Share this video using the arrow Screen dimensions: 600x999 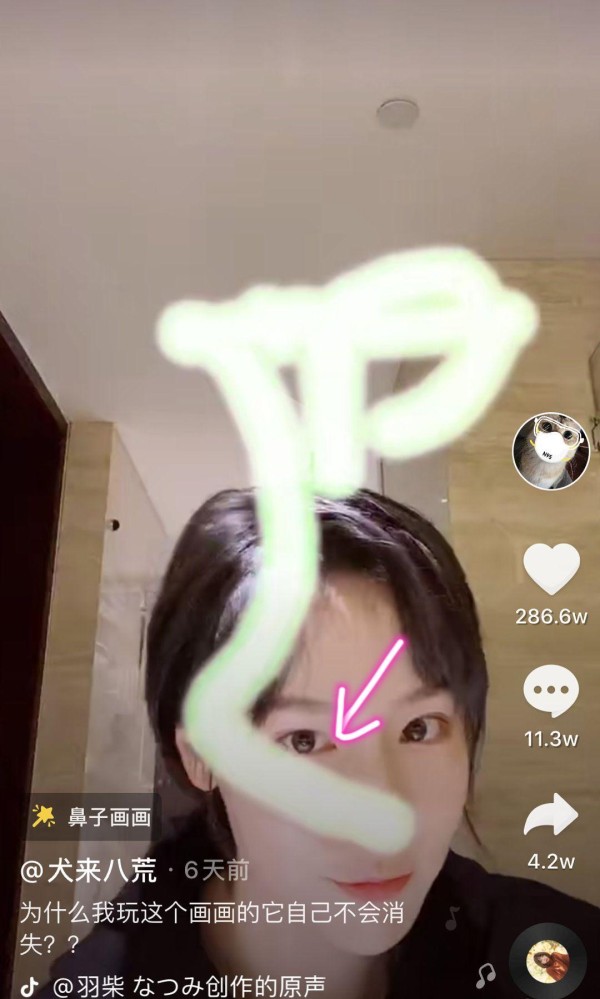tap(551, 814)
